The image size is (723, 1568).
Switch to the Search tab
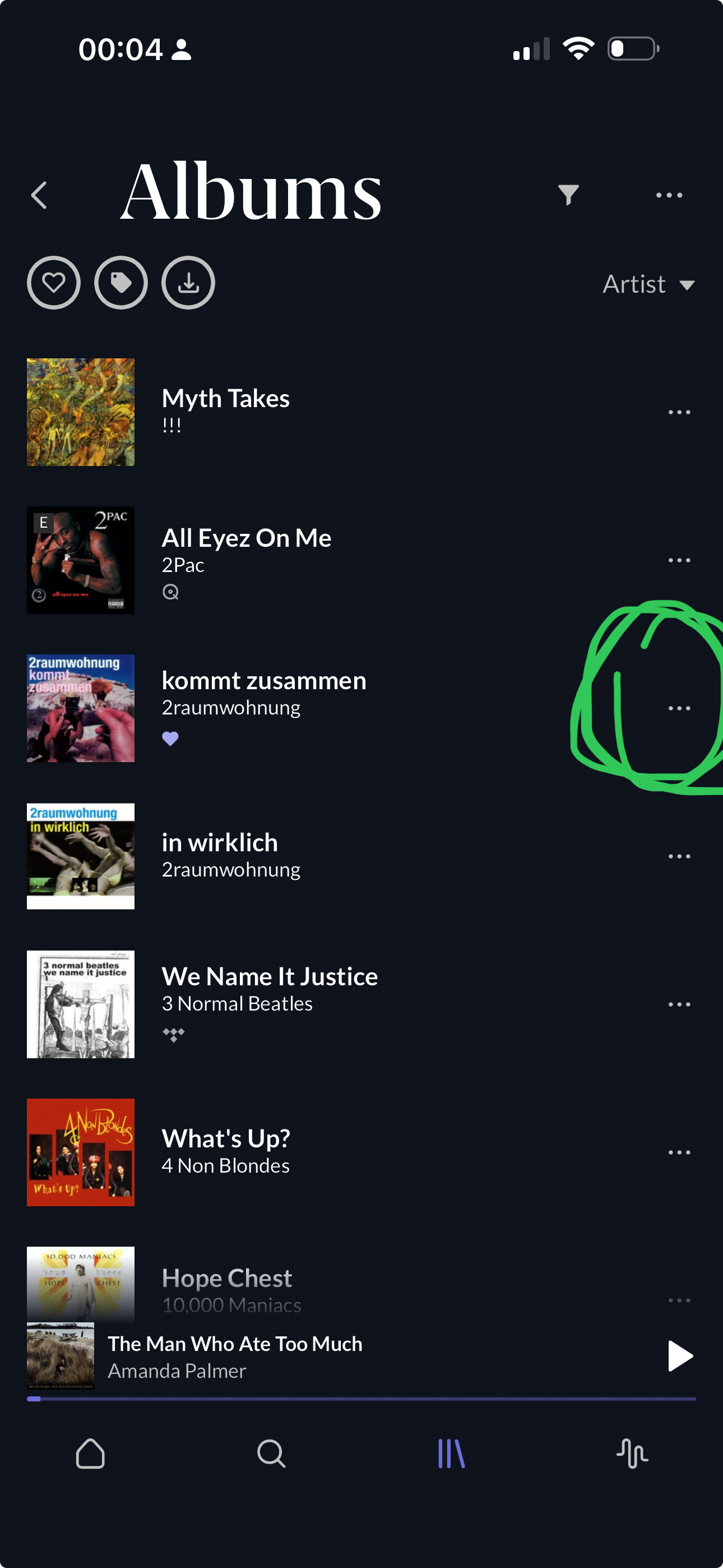[x=271, y=1454]
